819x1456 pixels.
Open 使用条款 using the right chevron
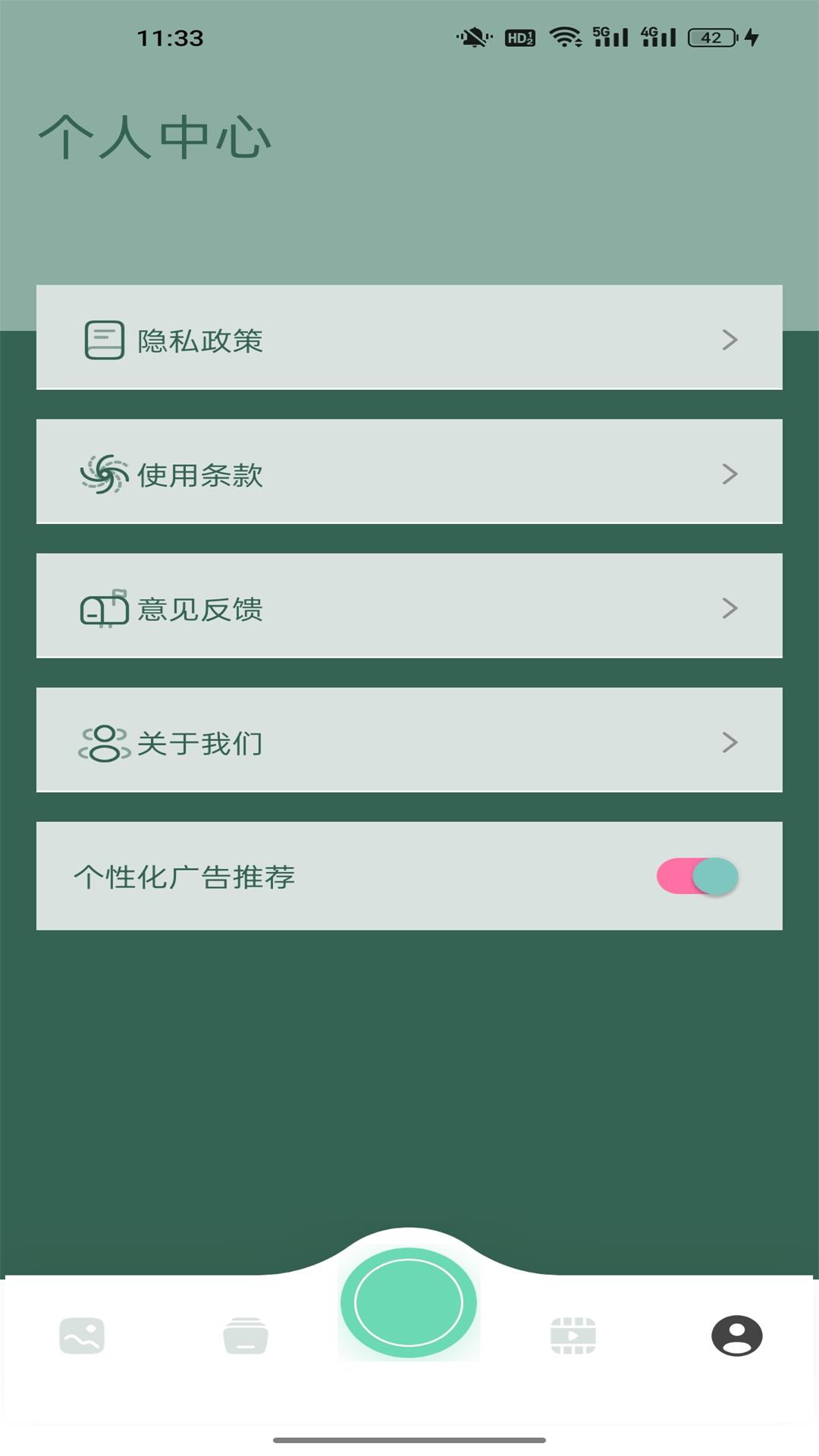pyautogui.click(x=730, y=473)
